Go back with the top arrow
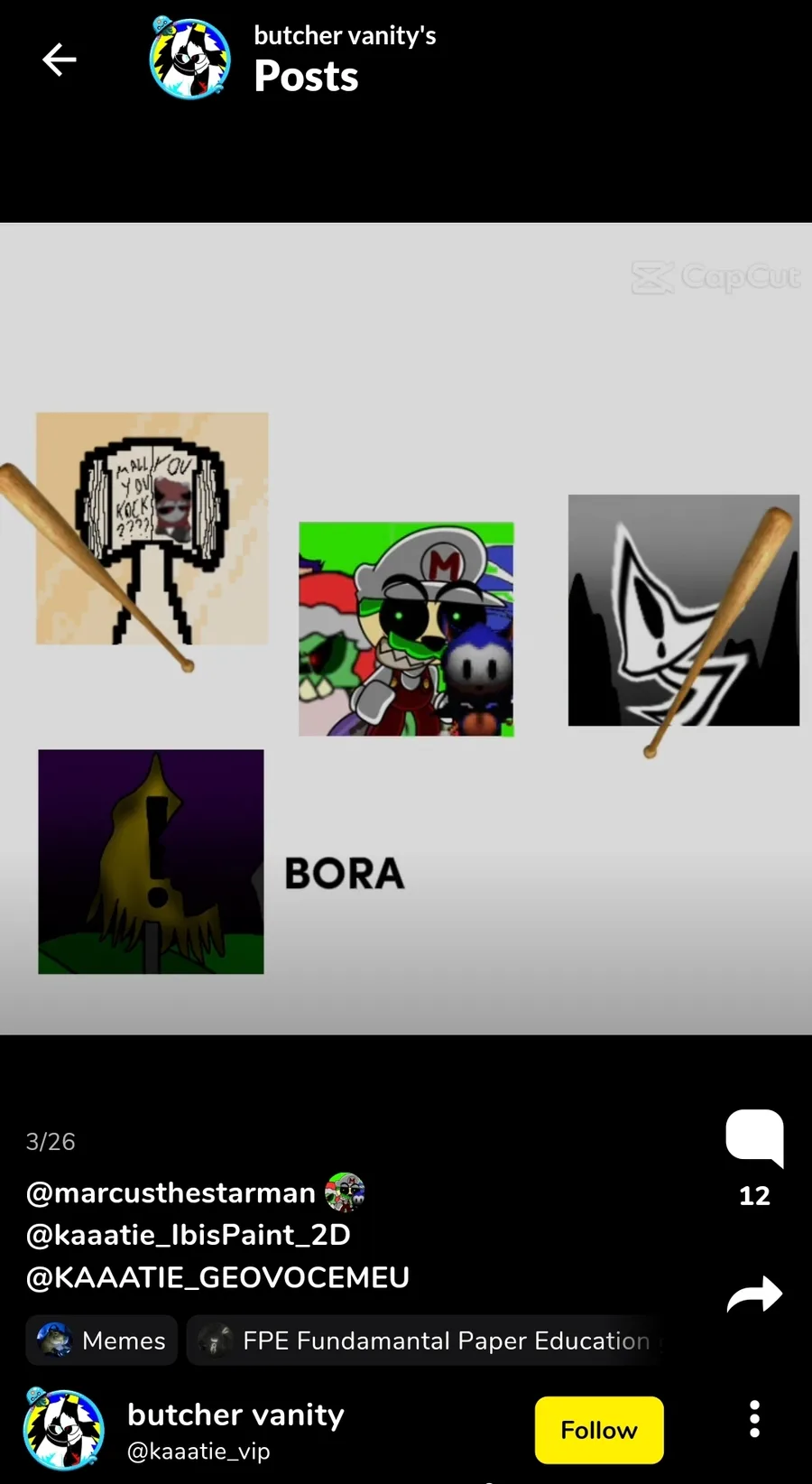The width and height of the screenshot is (812, 1484). pyautogui.click(x=60, y=60)
